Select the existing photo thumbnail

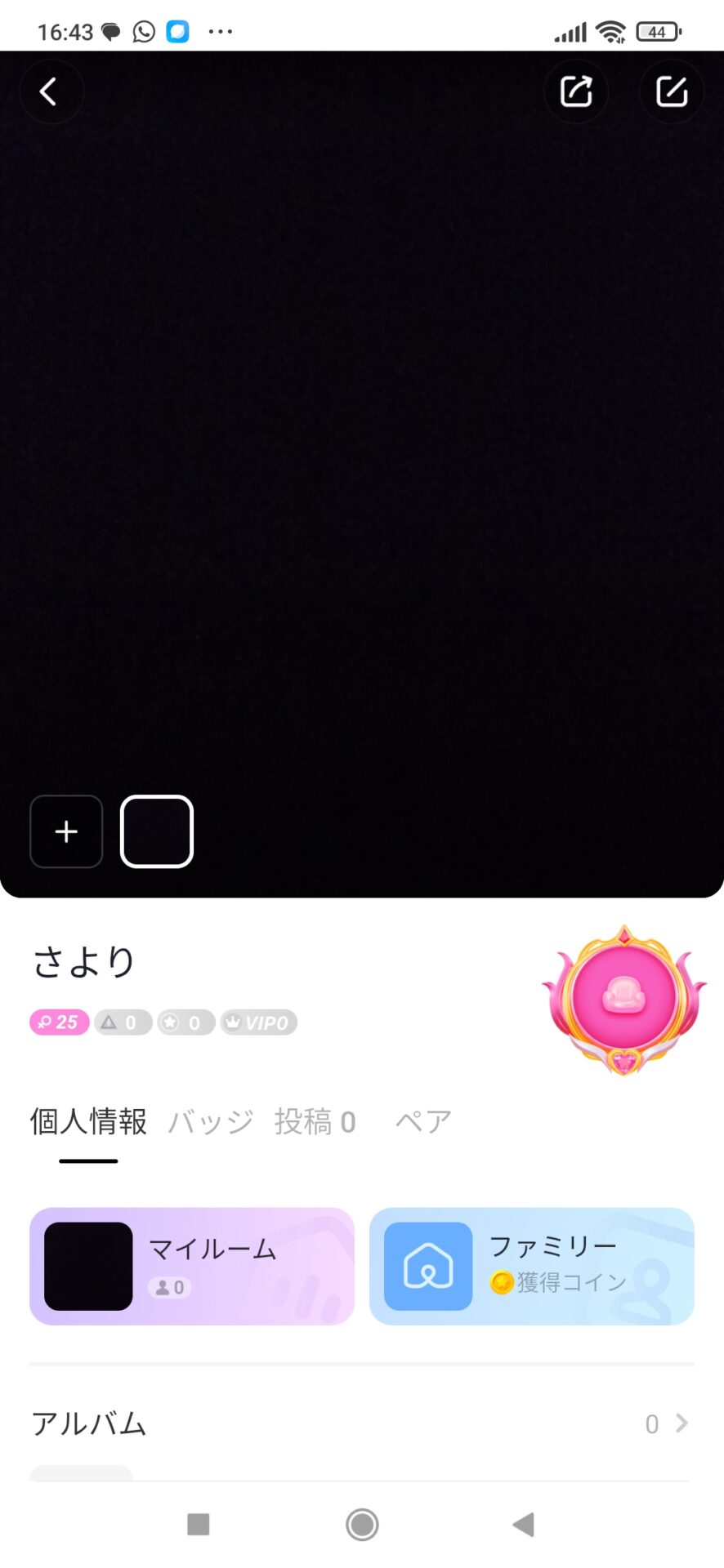(157, 831)
